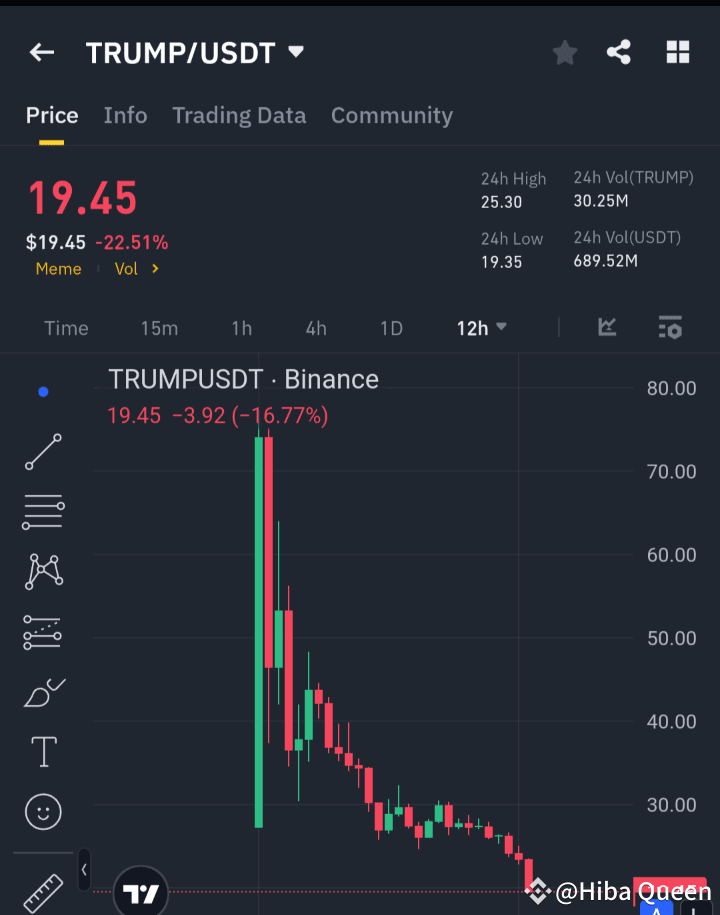Open the share icon in the header

pyautogui.click(x=618, y=52)
